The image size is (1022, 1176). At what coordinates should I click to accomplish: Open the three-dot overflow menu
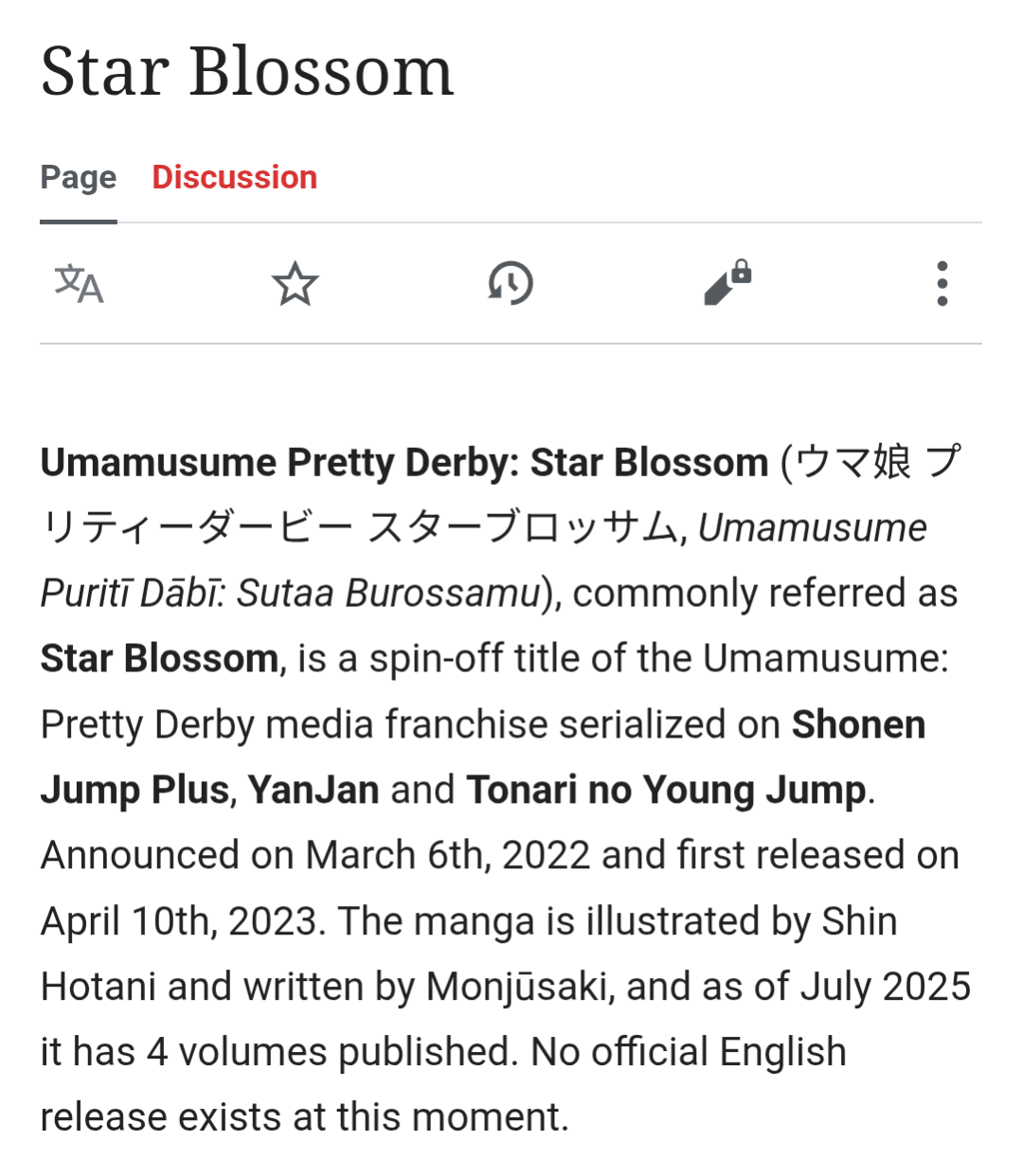tap(941, 284)
